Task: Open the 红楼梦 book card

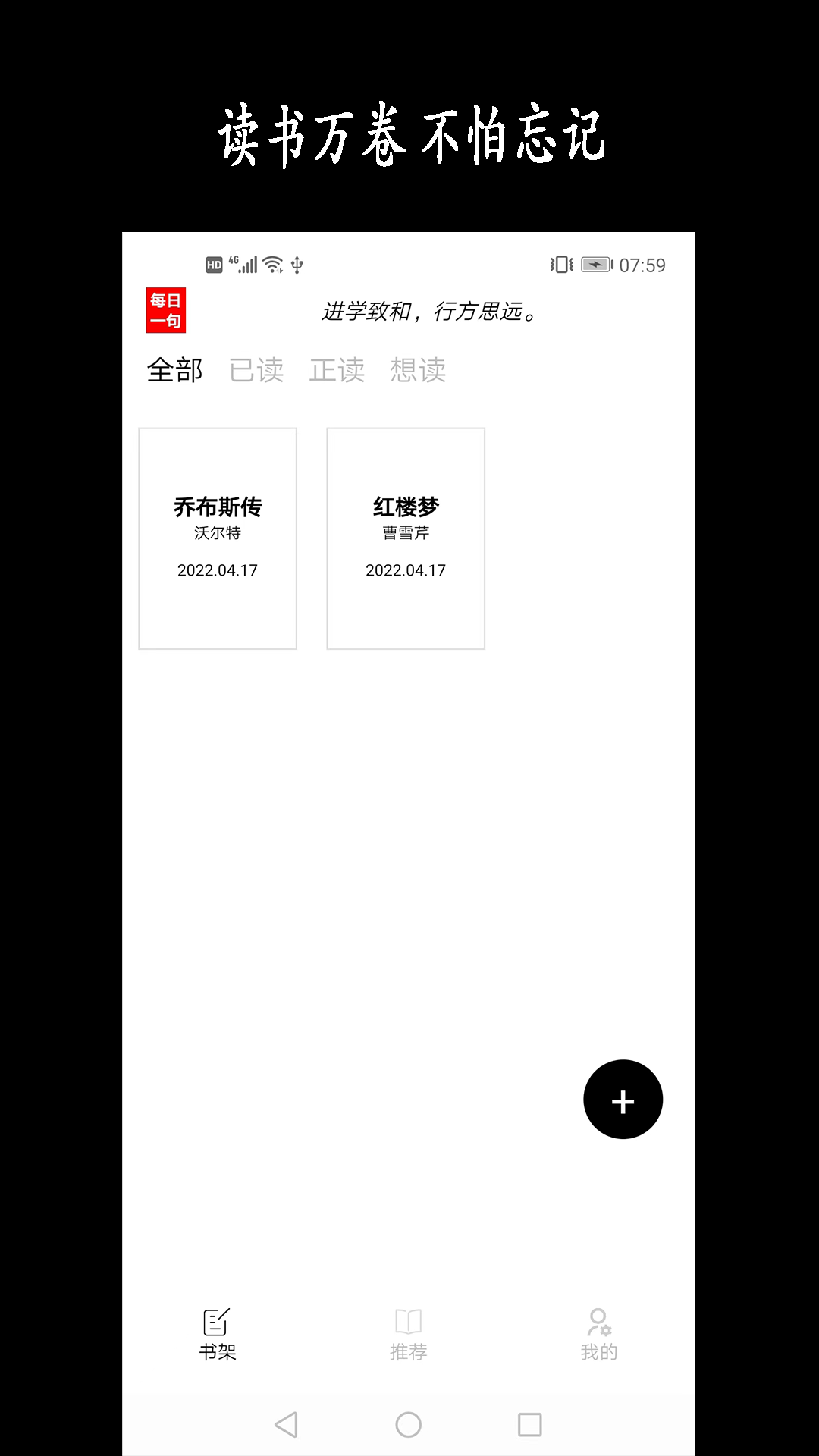Action: (405, 538)
